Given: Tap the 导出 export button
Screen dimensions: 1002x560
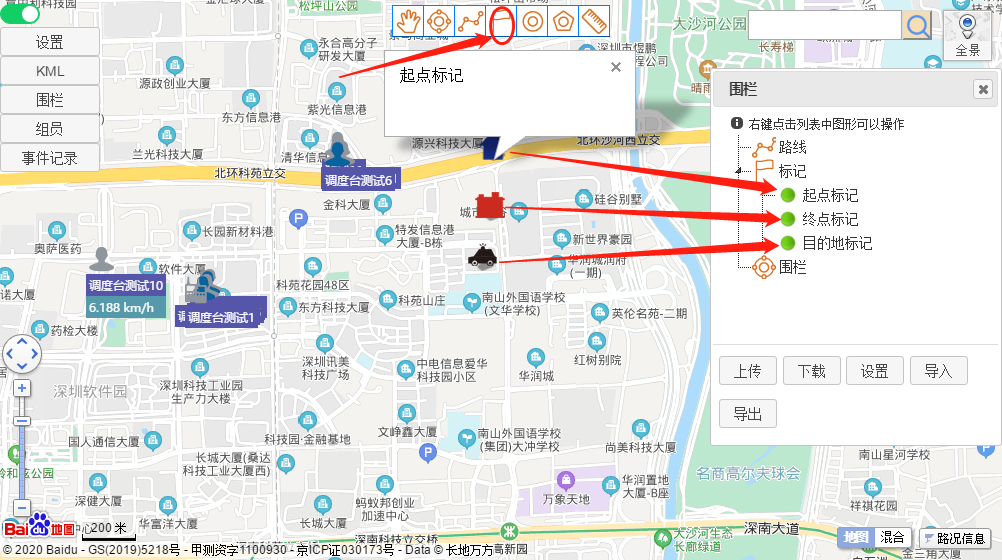Looking at the screenshot, I should (747, 414).
